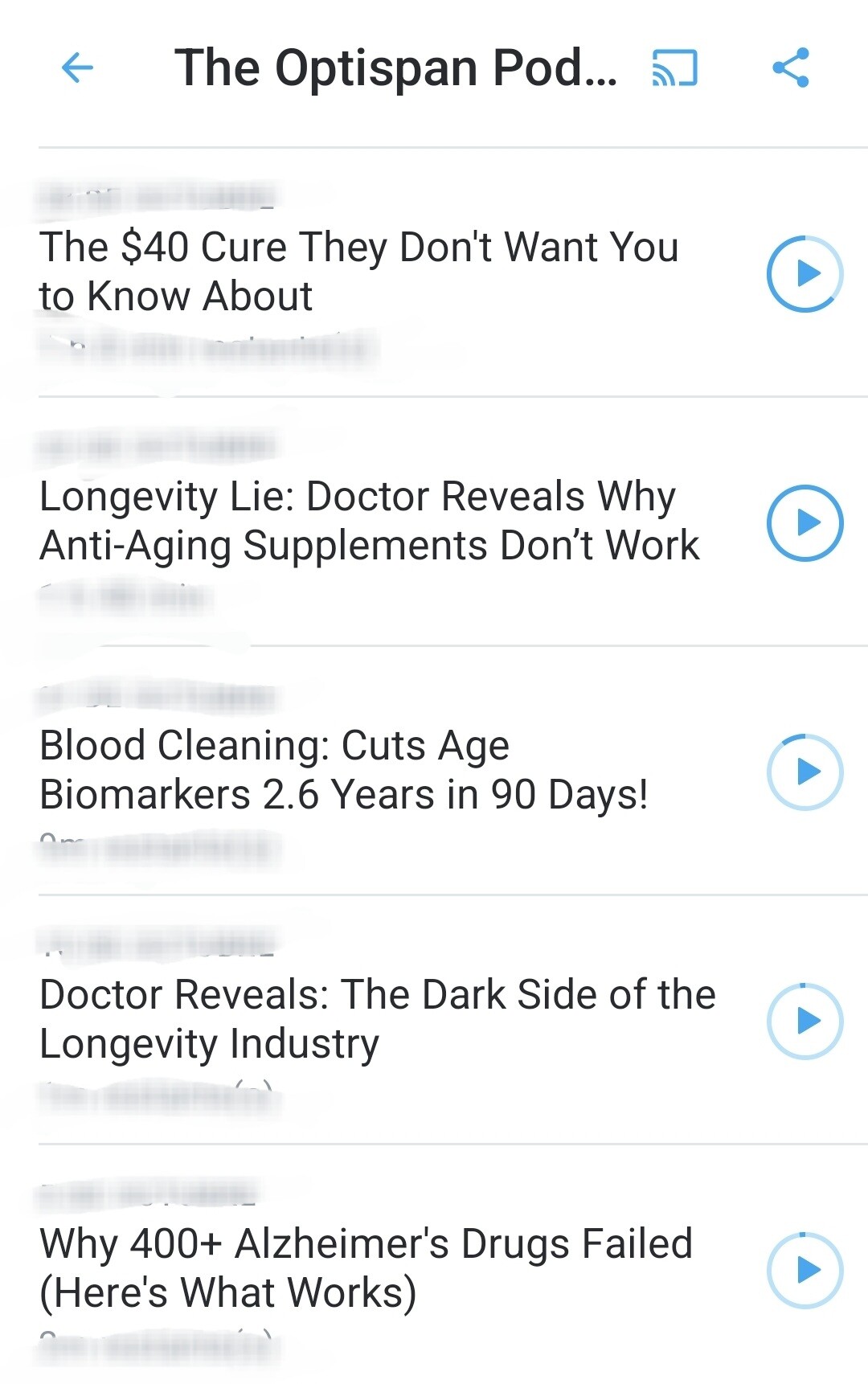Play the "Blood Cleaning" episode
The width and height of the screenshot is (868, 1384).
click(805, 772)
